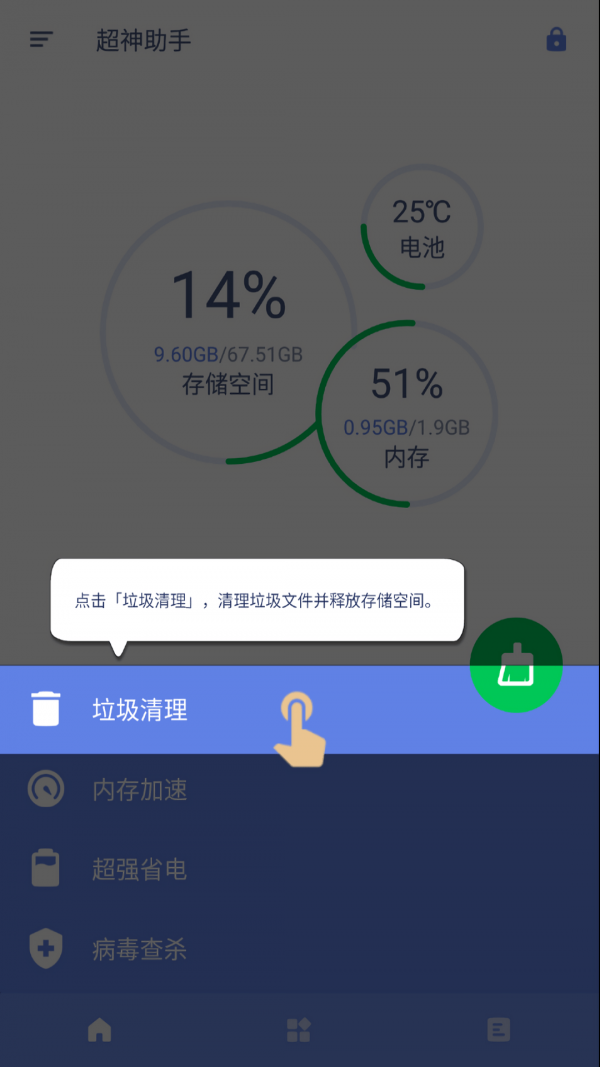Image resolution: width=600 pixels, height=1067 pixels.
Task: Switch to the apps grid tab
Action: (x=299, y=1029)
